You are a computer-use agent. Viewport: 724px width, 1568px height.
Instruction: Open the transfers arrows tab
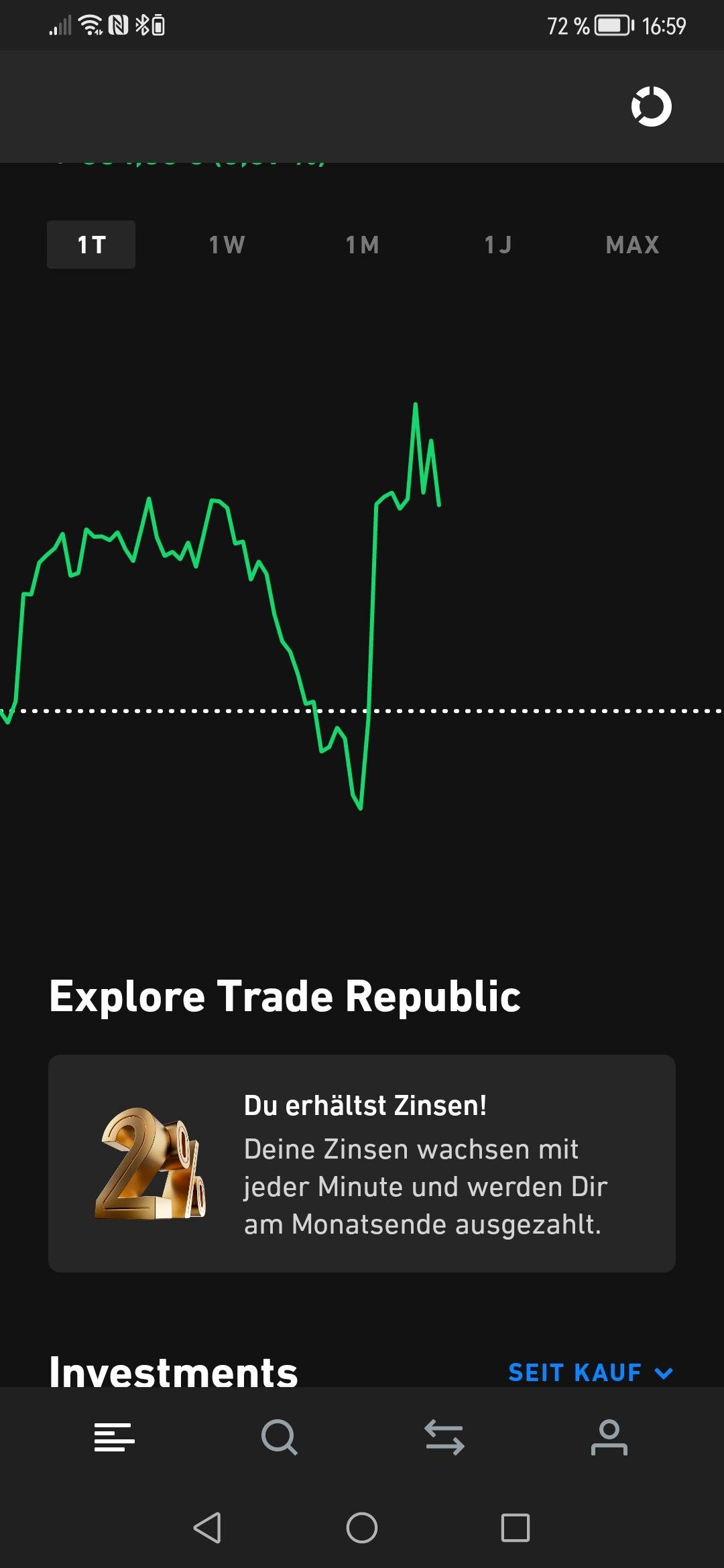(x=444, y=1437)
